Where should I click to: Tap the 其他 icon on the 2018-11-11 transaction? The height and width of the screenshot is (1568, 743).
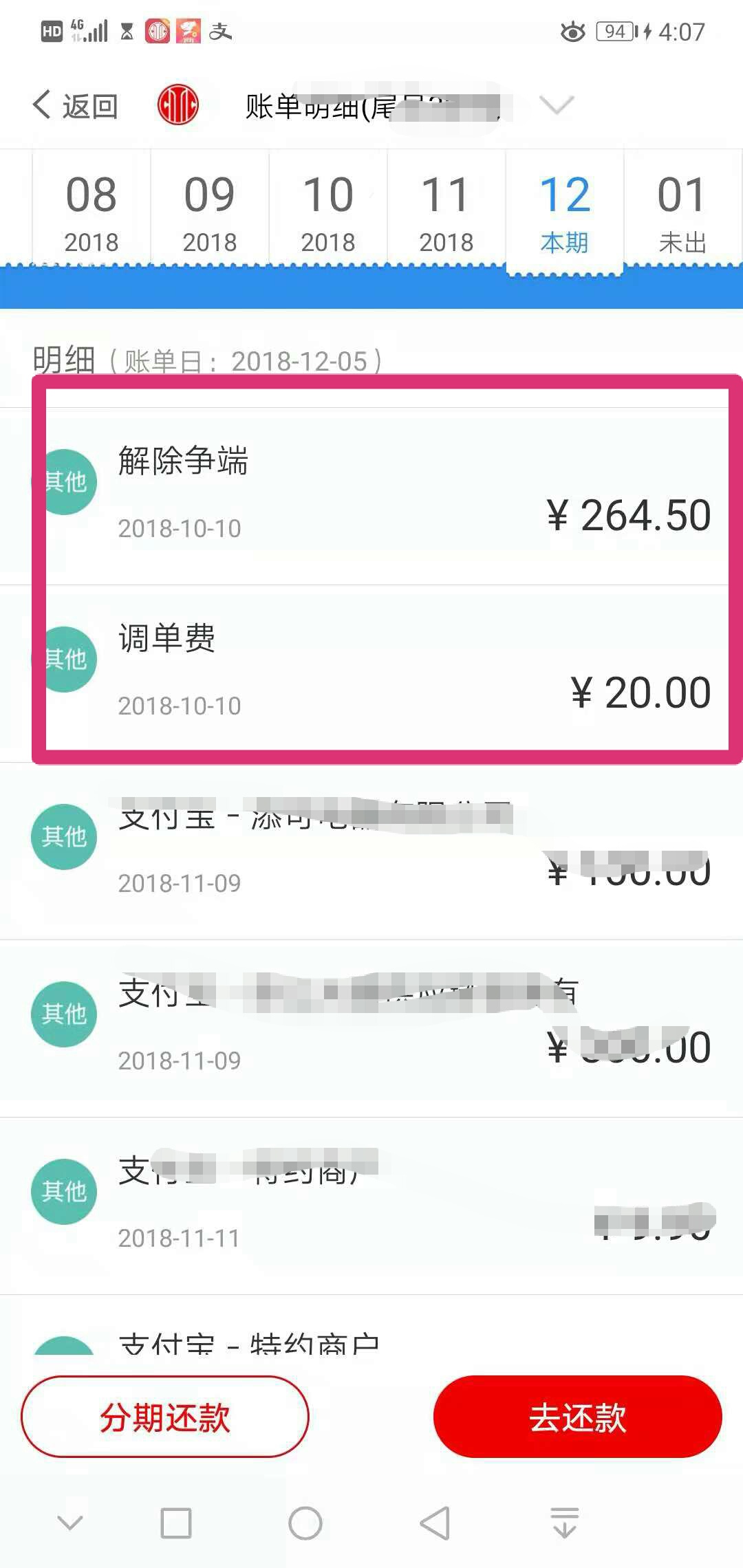pyautogui.click(x=63, y=1192)
